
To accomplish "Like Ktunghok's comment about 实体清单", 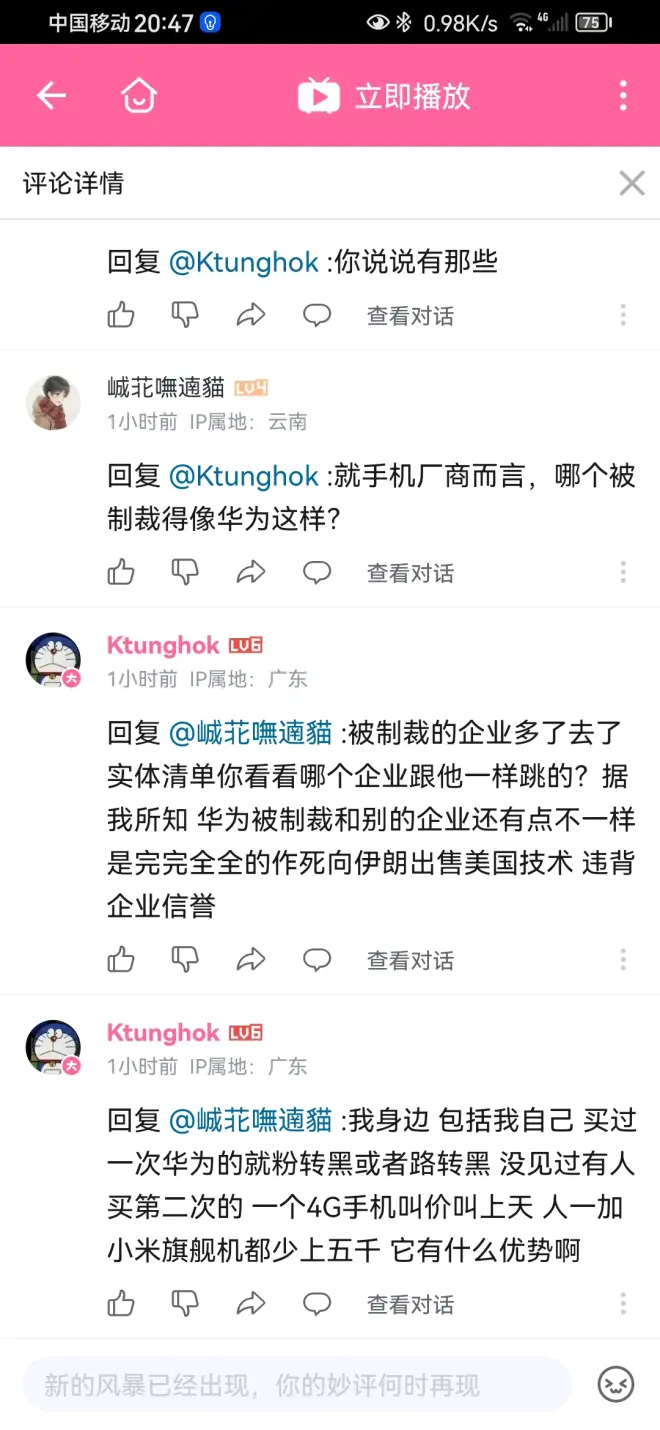I will coord(121,960).
